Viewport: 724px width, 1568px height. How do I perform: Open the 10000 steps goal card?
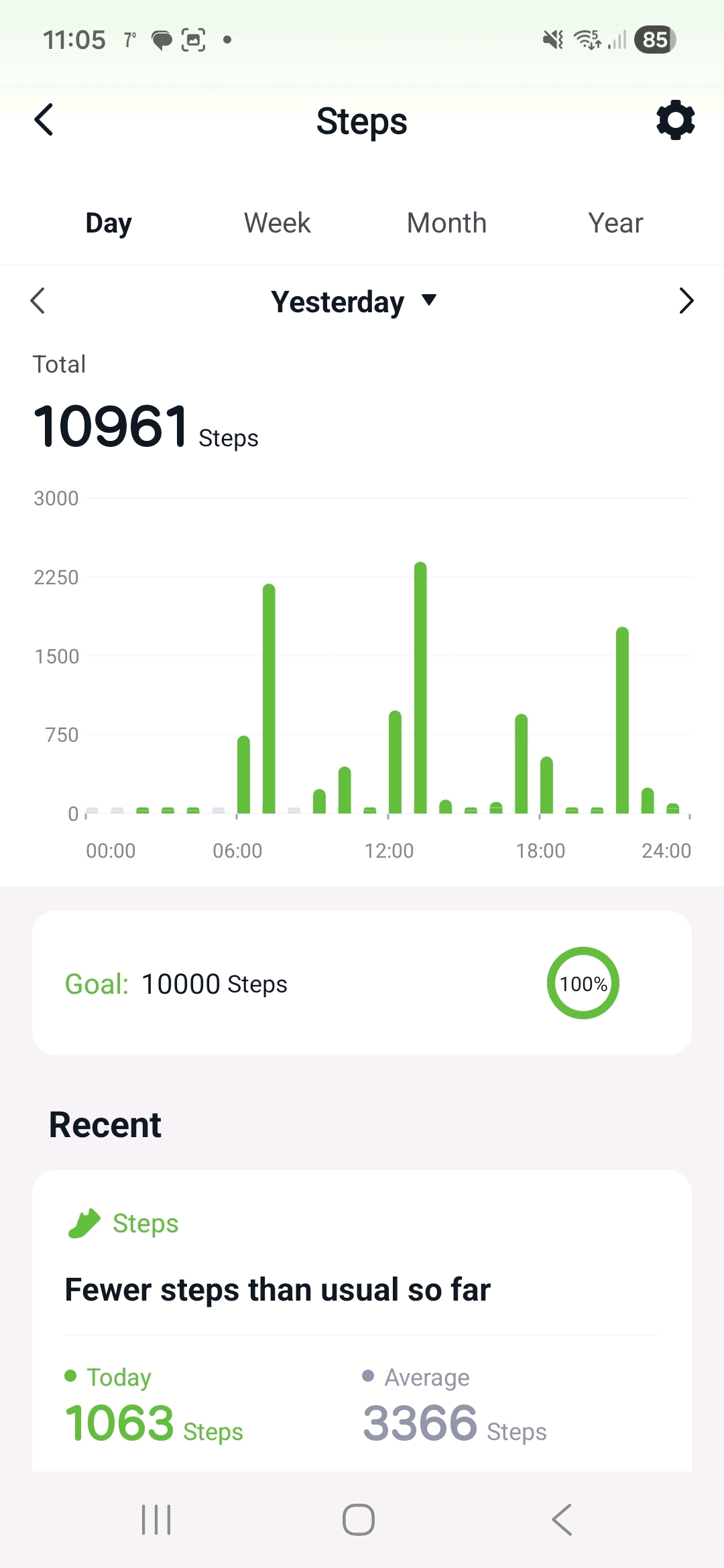tap(362, 983)
